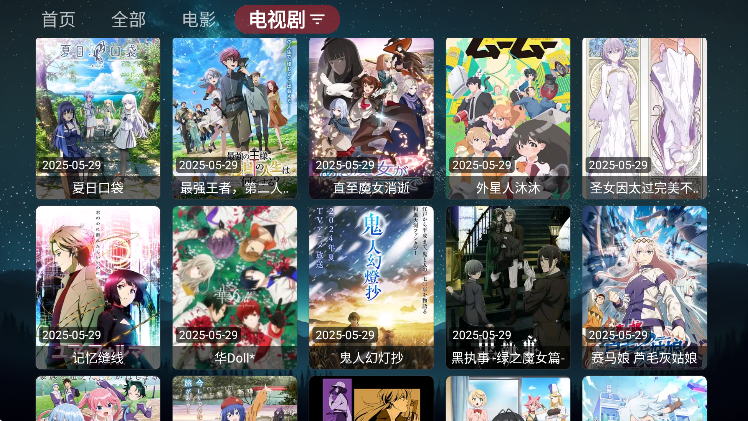Open the 夏日口袋 card
The width and height of the screenshot is (748, 421).
coord(98,118)
